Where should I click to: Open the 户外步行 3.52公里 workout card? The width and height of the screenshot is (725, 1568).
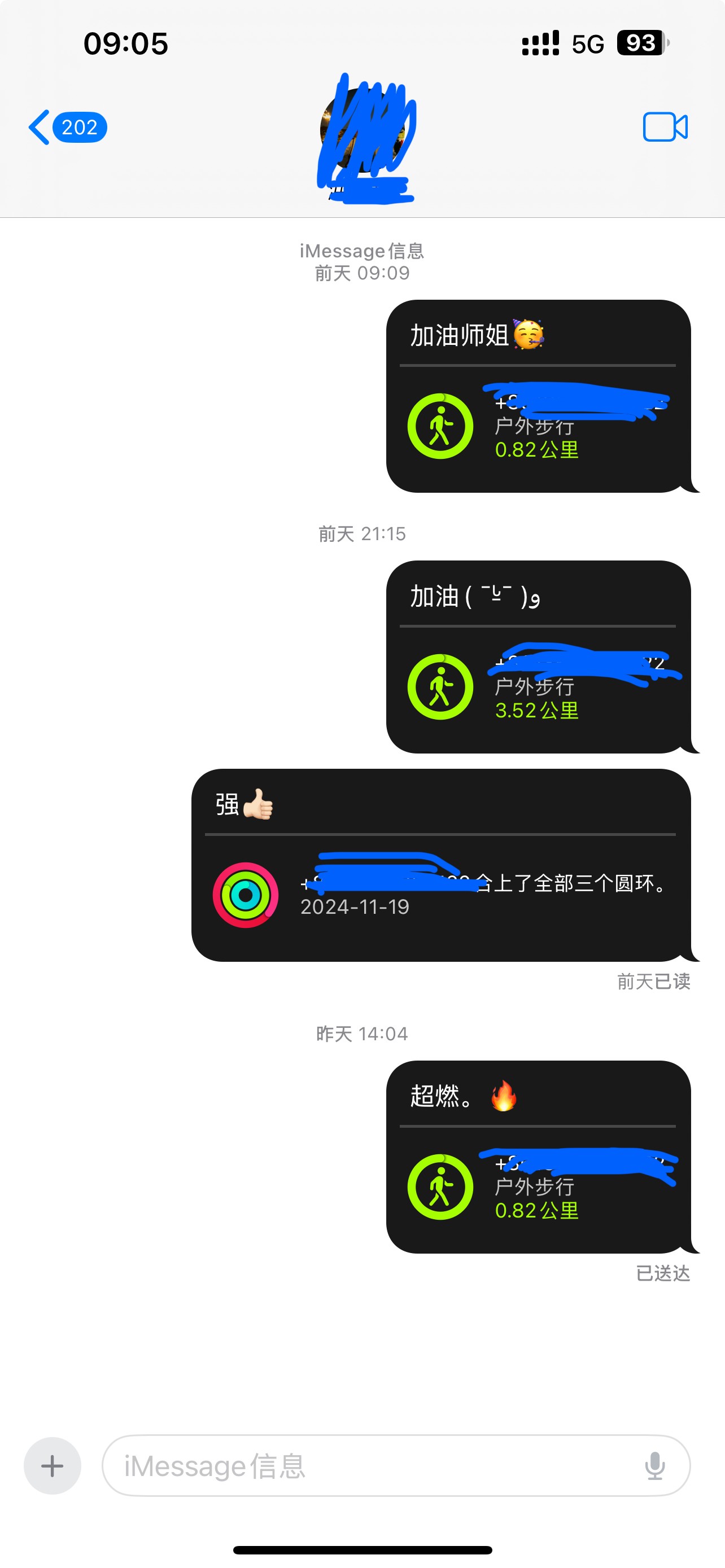tap(538, 686)
